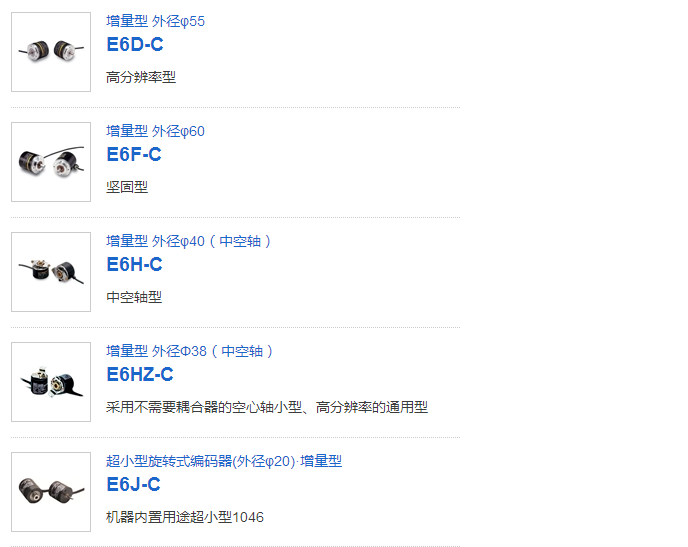Select the E6J-C encoder thumbnail

click(x=51, y=492)
